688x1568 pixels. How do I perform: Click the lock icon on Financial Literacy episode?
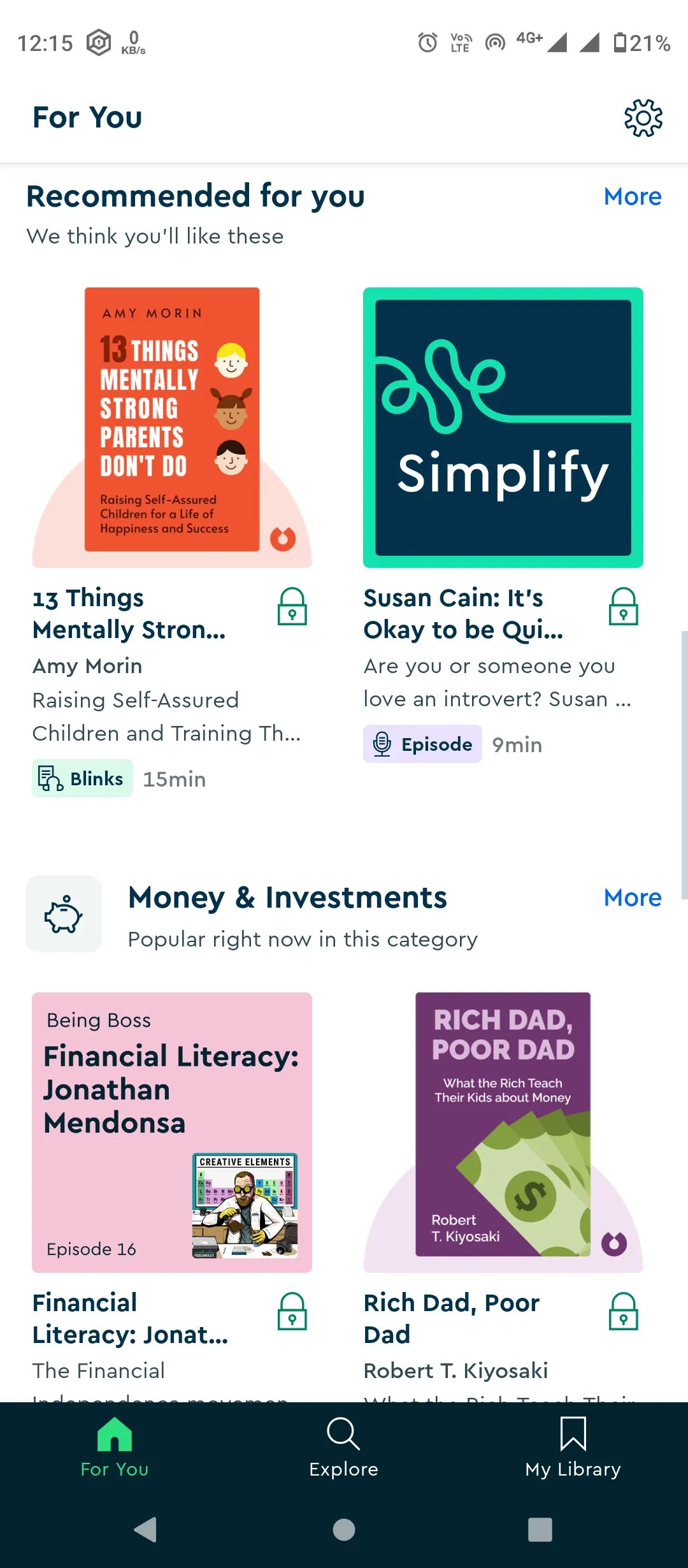[292, 1312]
